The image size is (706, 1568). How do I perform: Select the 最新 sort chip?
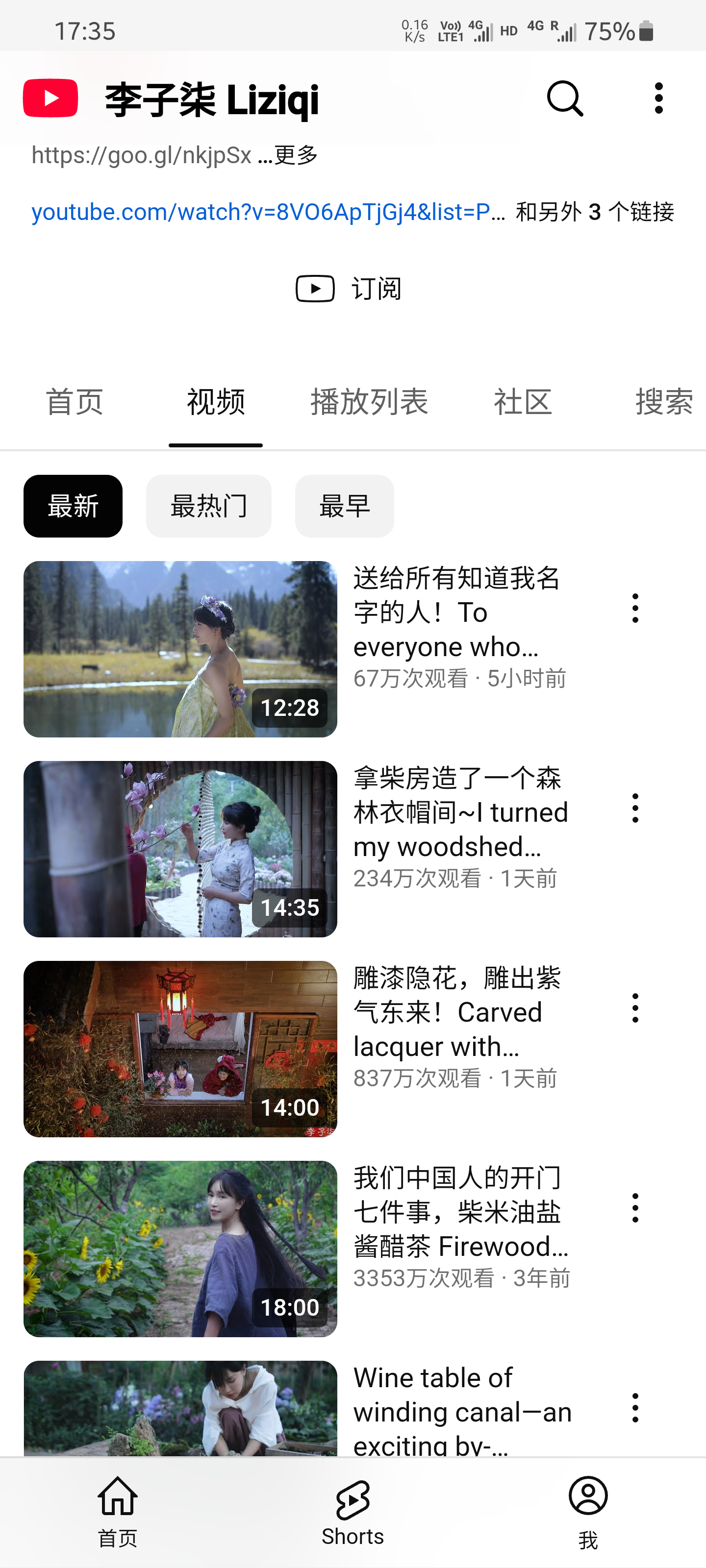pos(73,507)
